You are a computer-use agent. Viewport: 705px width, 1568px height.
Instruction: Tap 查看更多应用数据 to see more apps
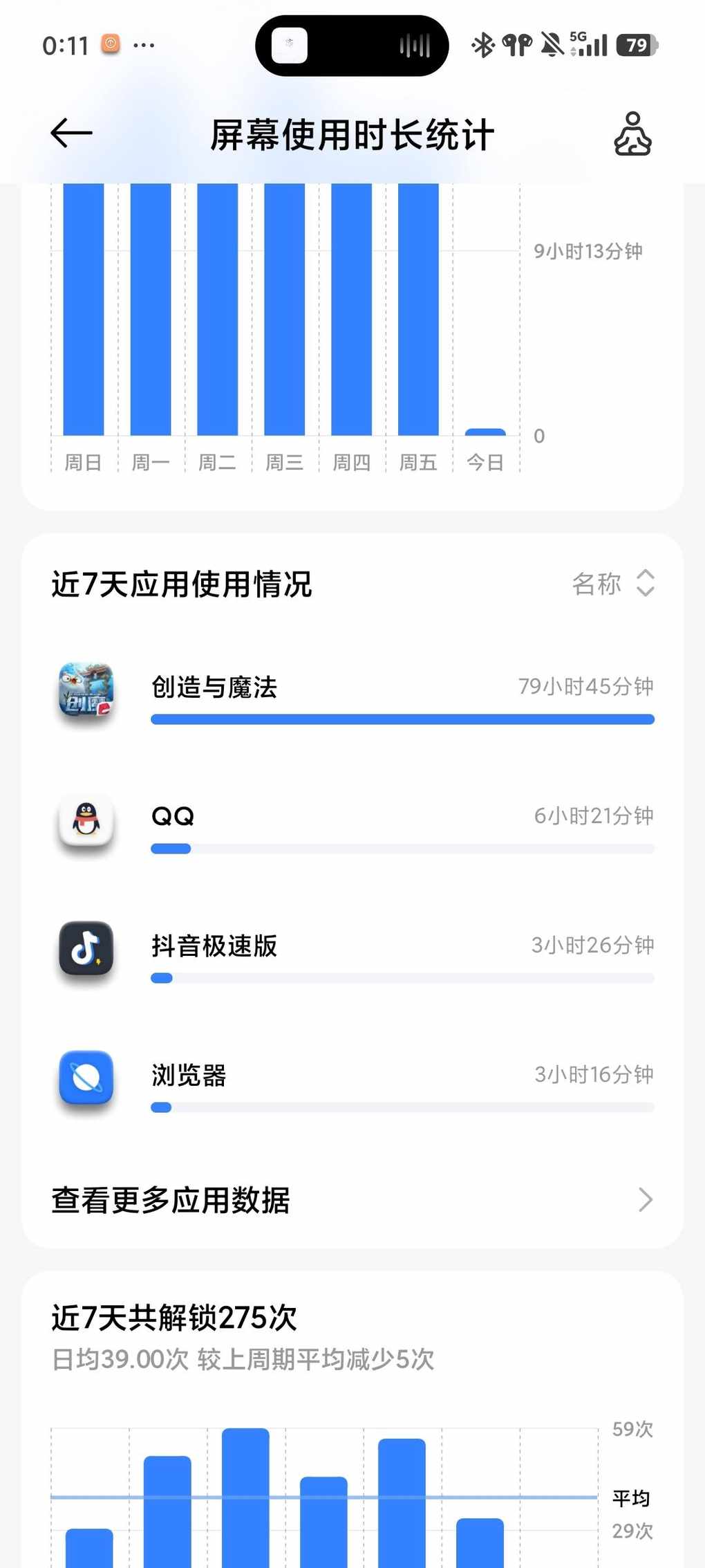click(352, 1200)
